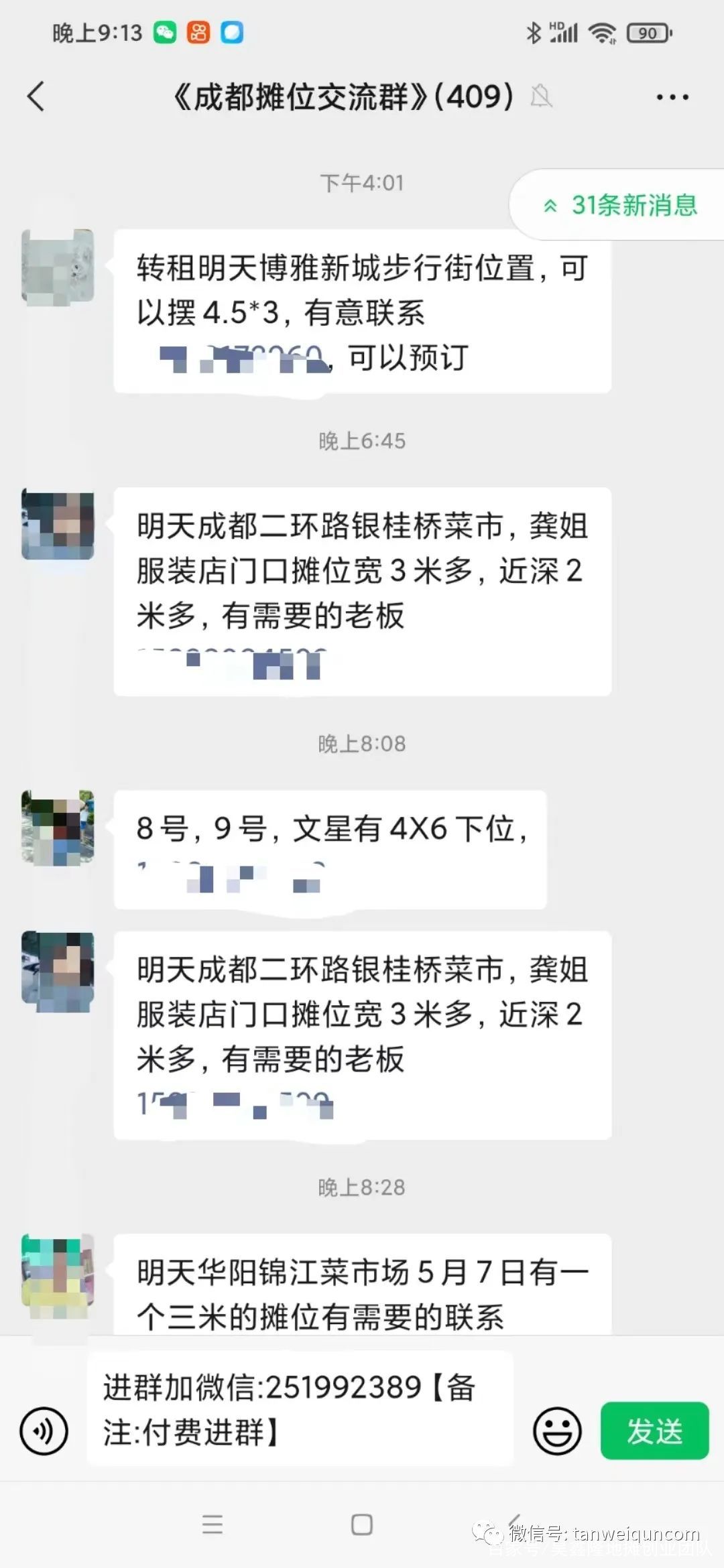Image resolution: width=724 pixels, height=1568 pixels.
Task: Go back from the group chat
Action: pos(36,96)
